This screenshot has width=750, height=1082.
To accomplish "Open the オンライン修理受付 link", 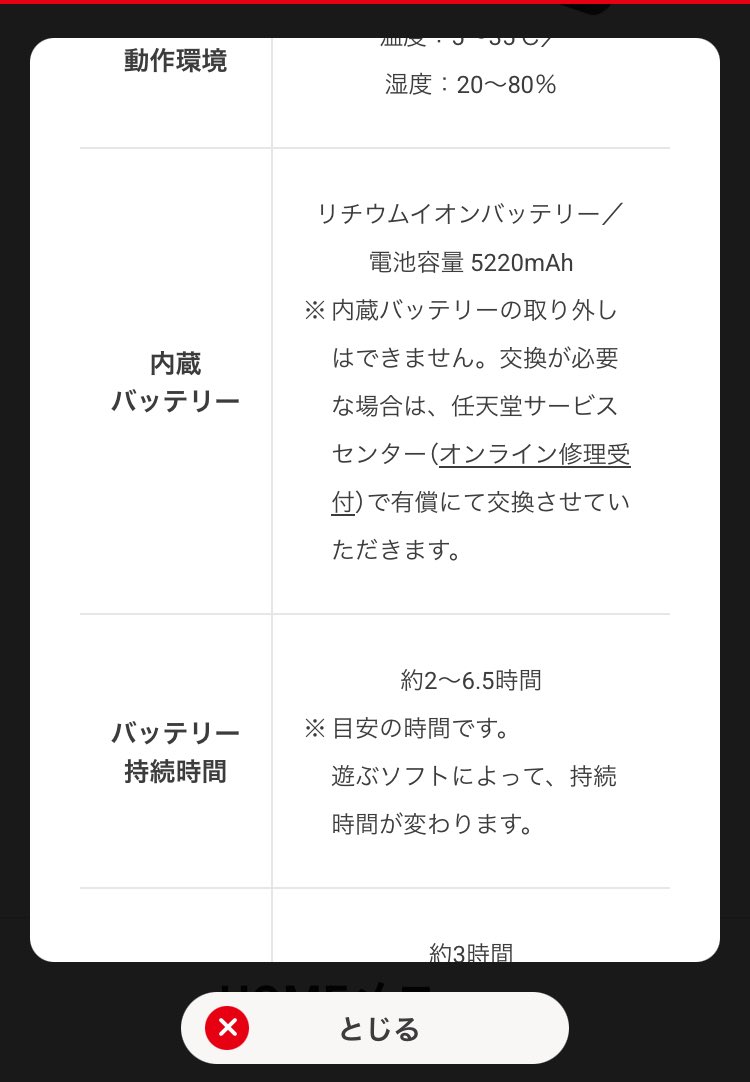I will click(x=534, y=454).
